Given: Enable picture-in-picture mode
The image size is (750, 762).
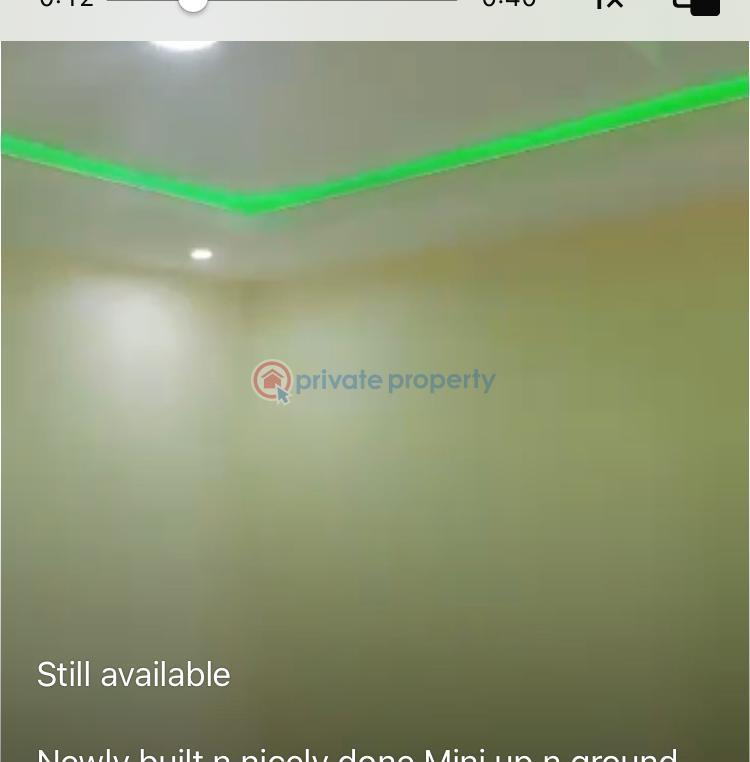Looking at the screenshot, I should [x=696, y=5].
